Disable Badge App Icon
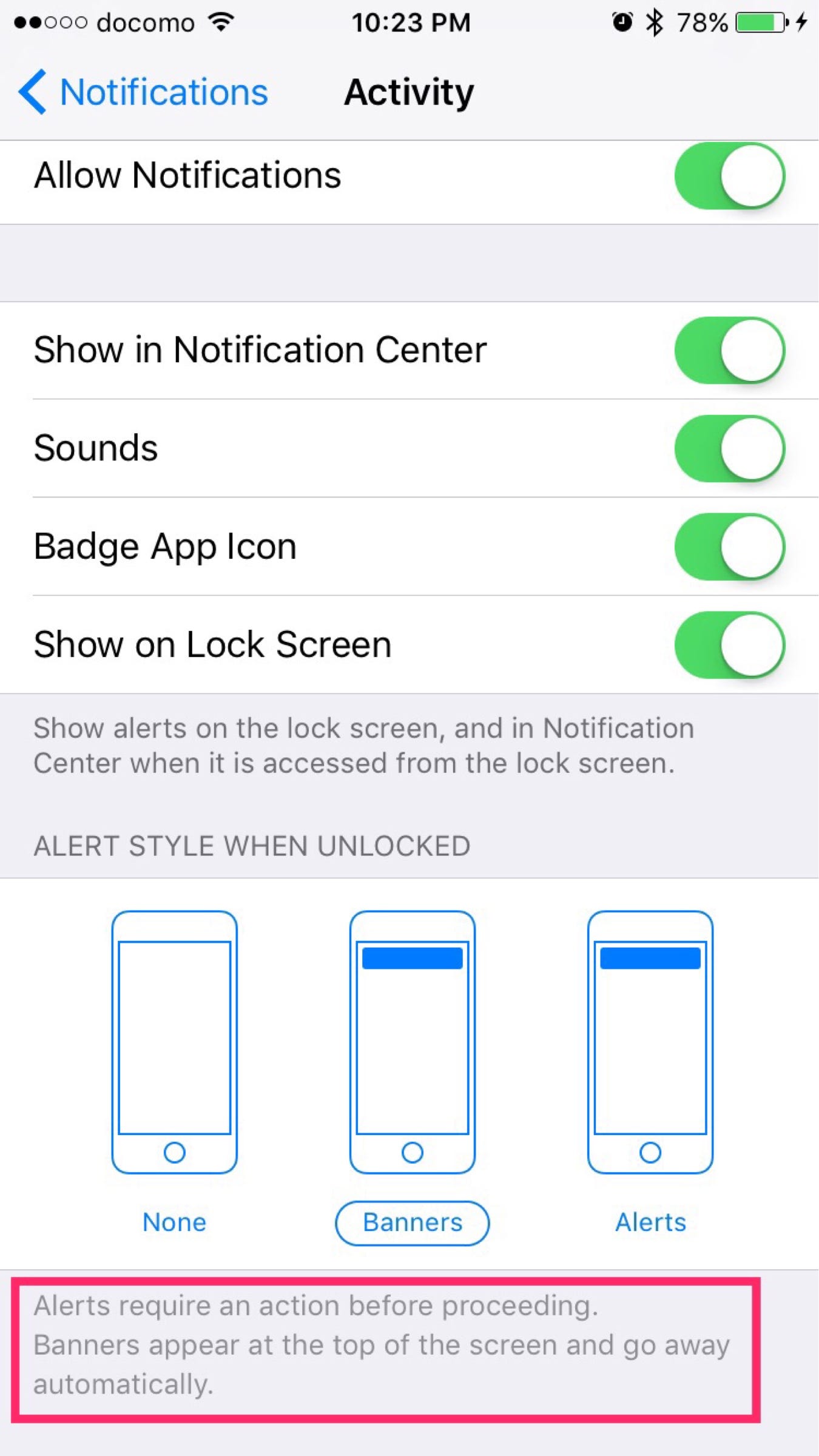This screenshot has width=819, height=1456. [729, 547]
